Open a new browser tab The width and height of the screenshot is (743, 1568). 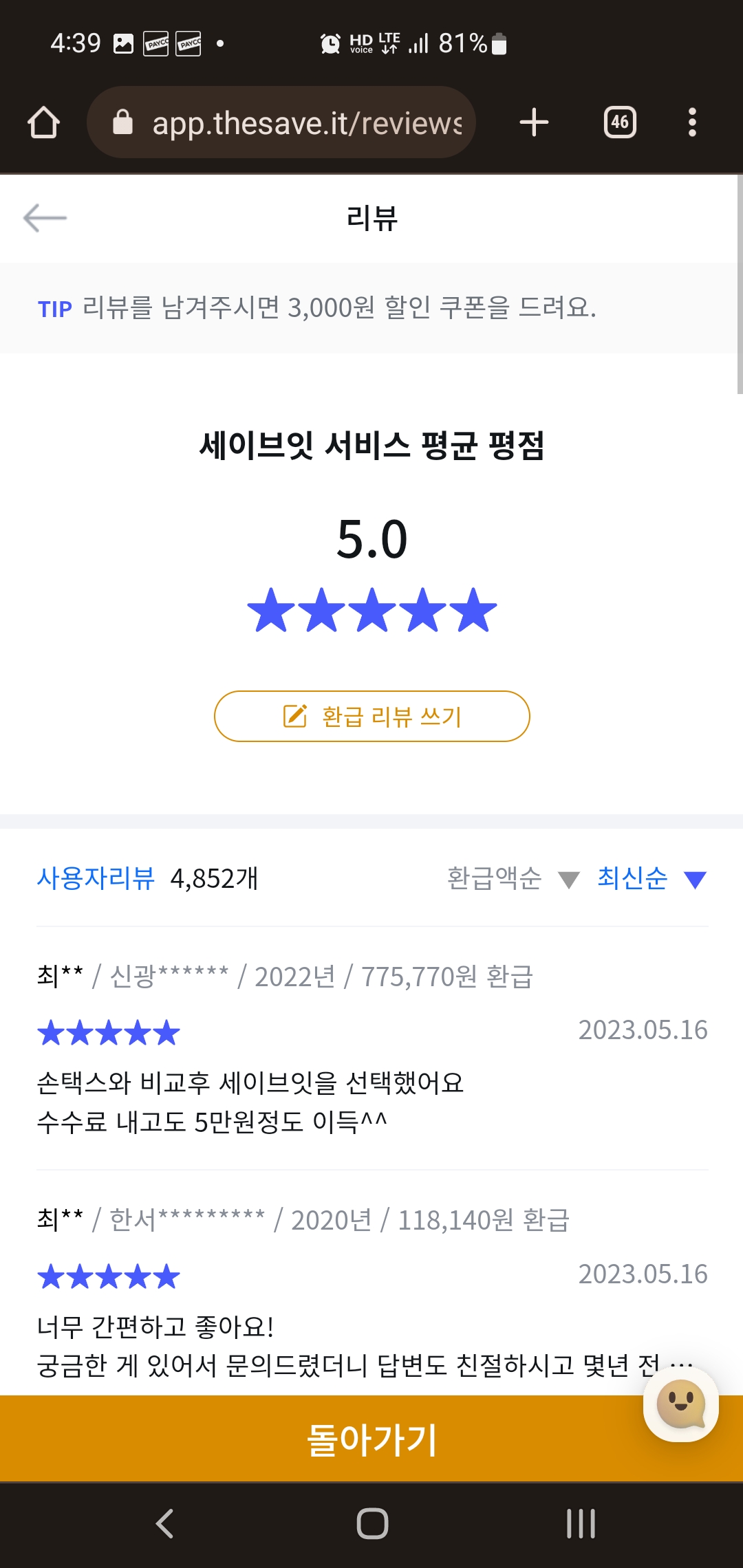534,123
